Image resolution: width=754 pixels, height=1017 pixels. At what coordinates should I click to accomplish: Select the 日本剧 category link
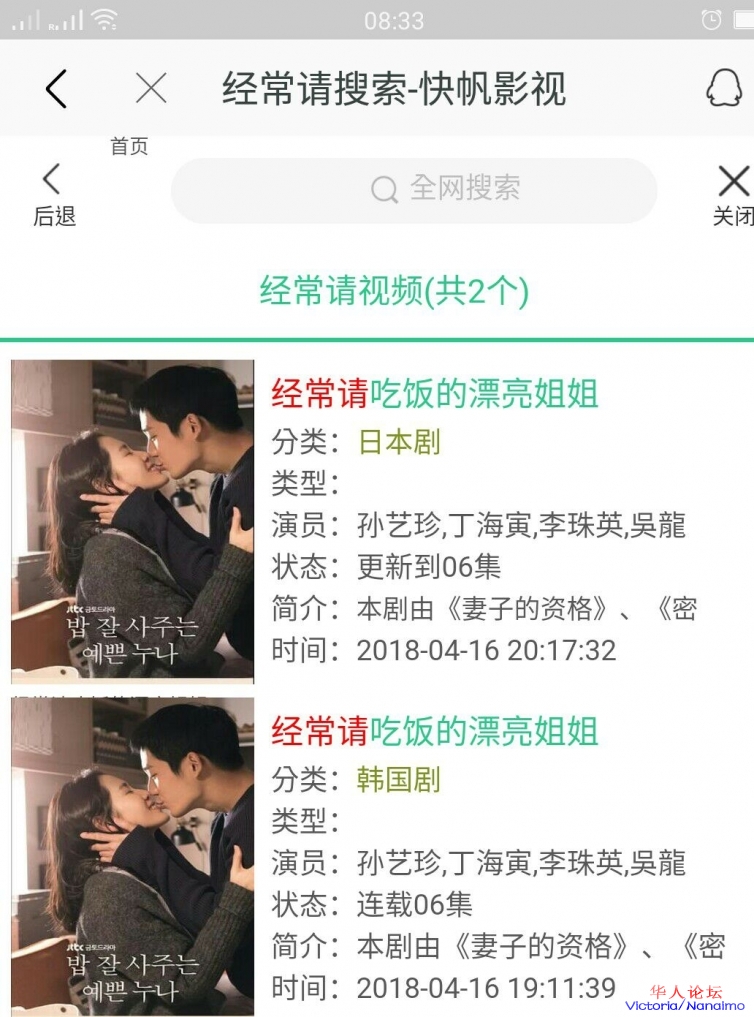[399, 442]
